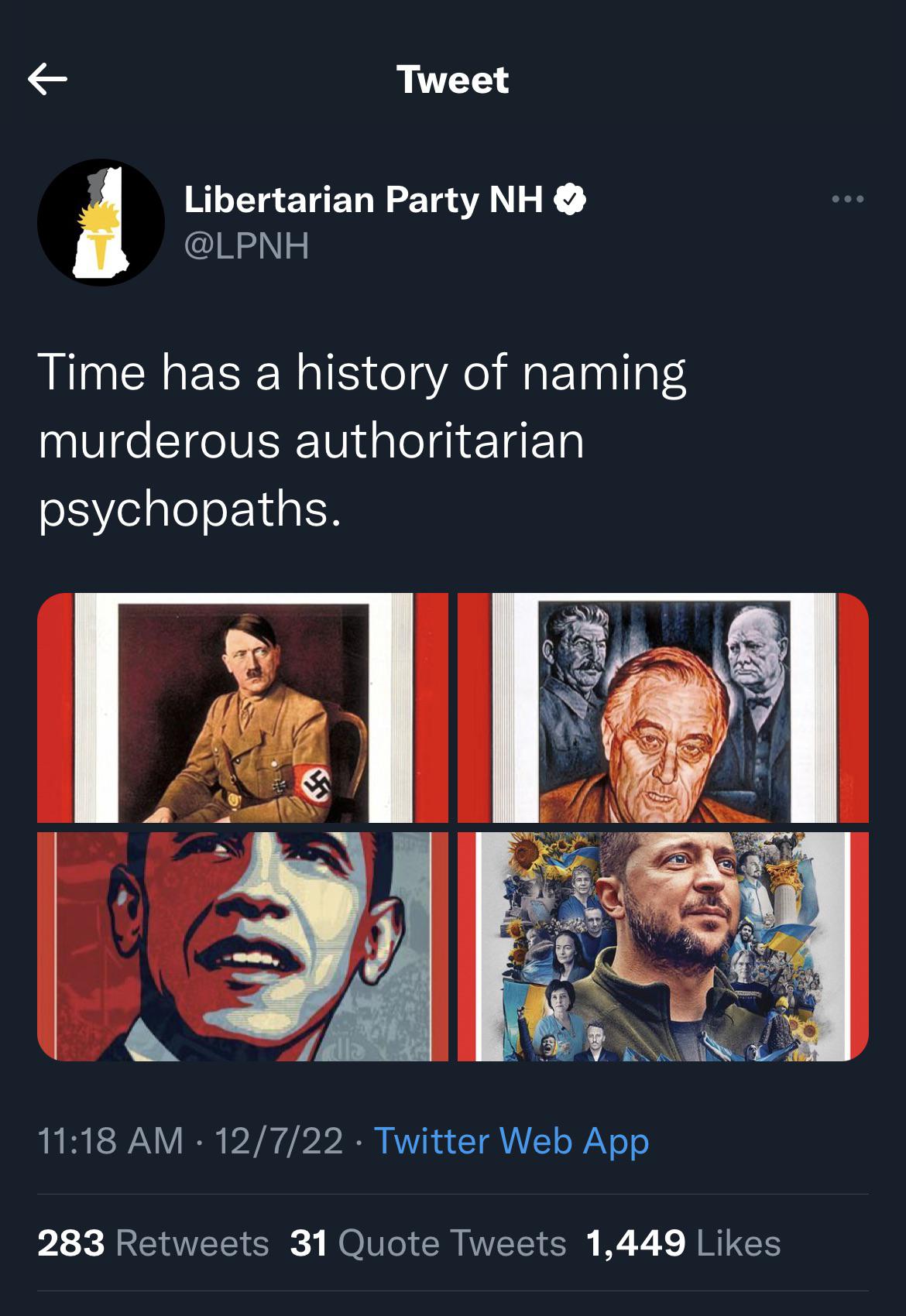View the second image showing three men
The height and width of the screenshot is (1316, 906).
coord(663,708)
